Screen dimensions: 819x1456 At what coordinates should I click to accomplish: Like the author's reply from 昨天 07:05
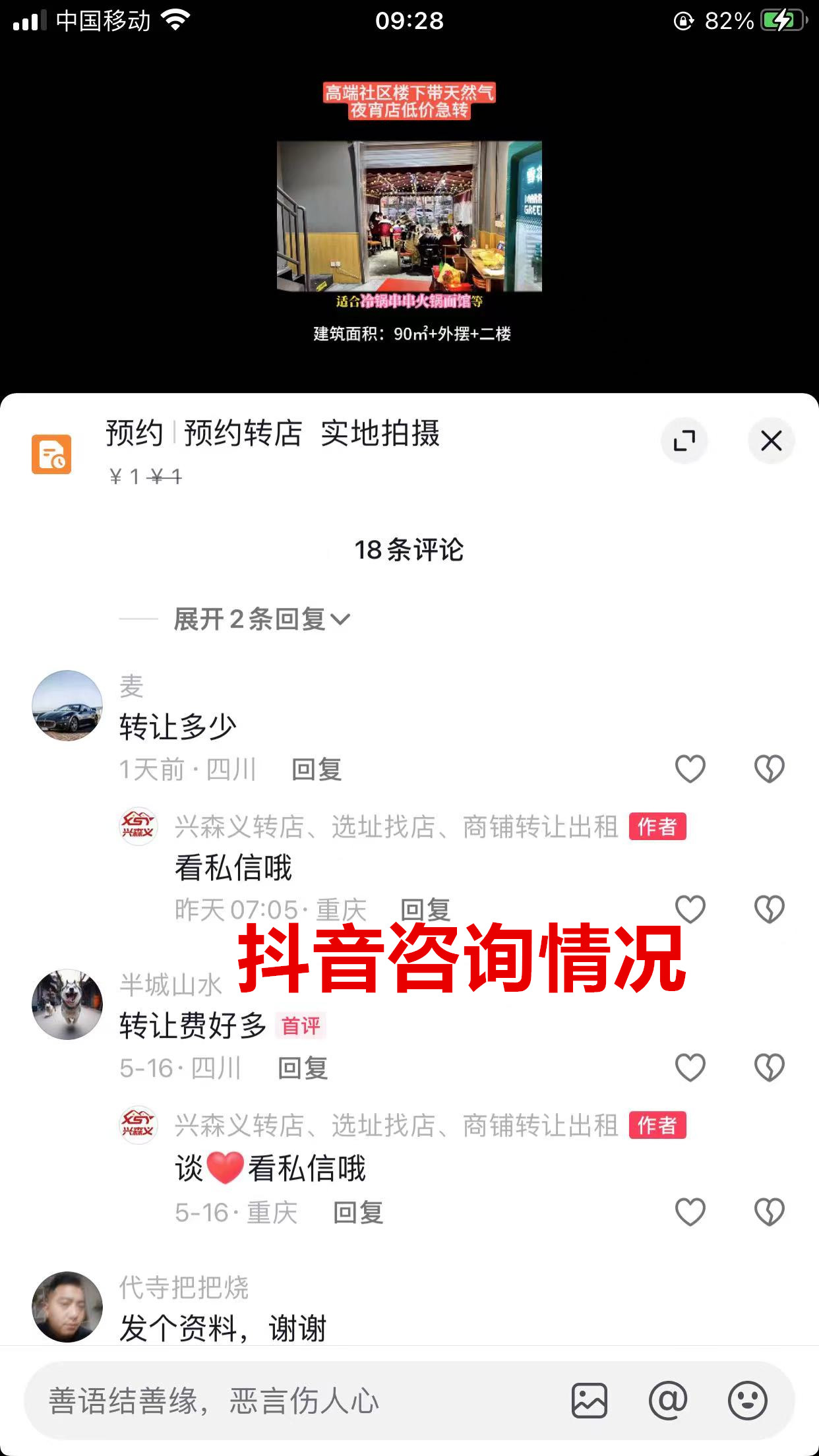[x=690, y=909]
